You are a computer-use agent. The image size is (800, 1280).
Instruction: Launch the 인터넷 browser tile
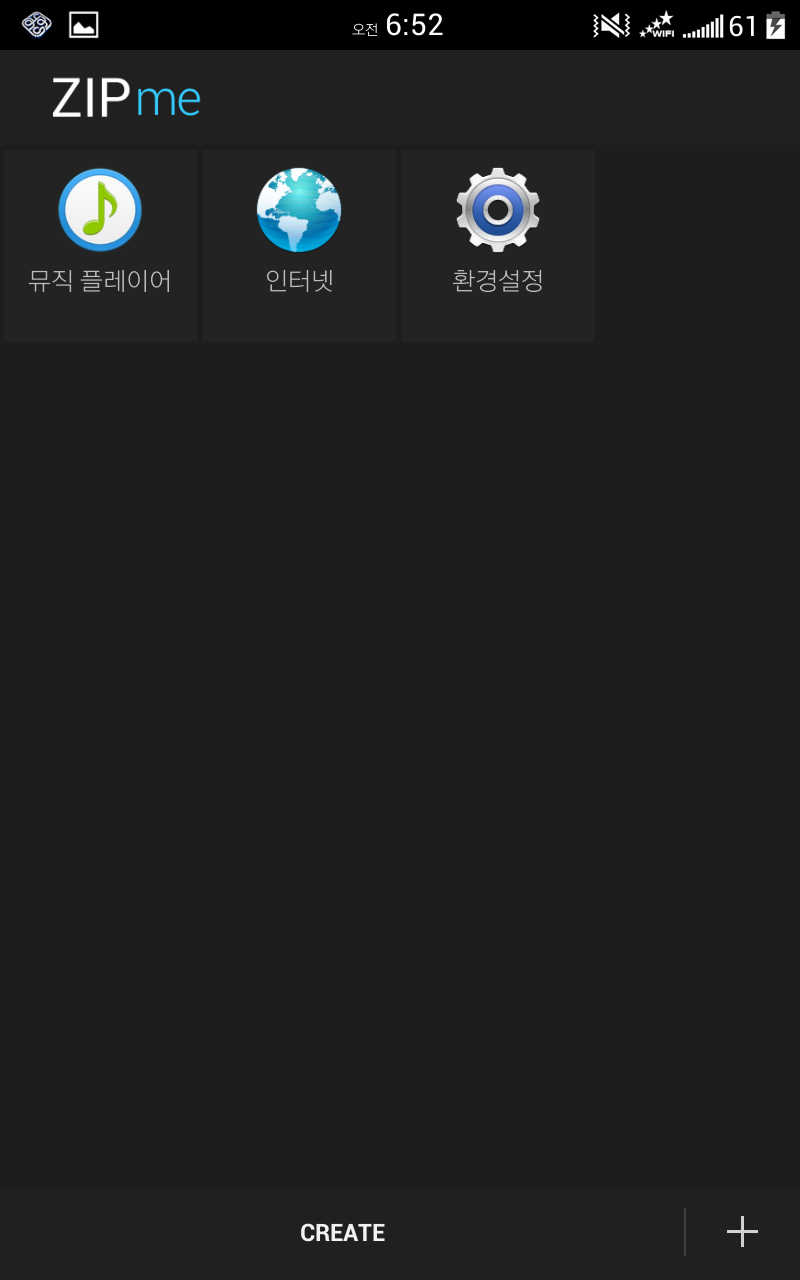click(299, 245)
